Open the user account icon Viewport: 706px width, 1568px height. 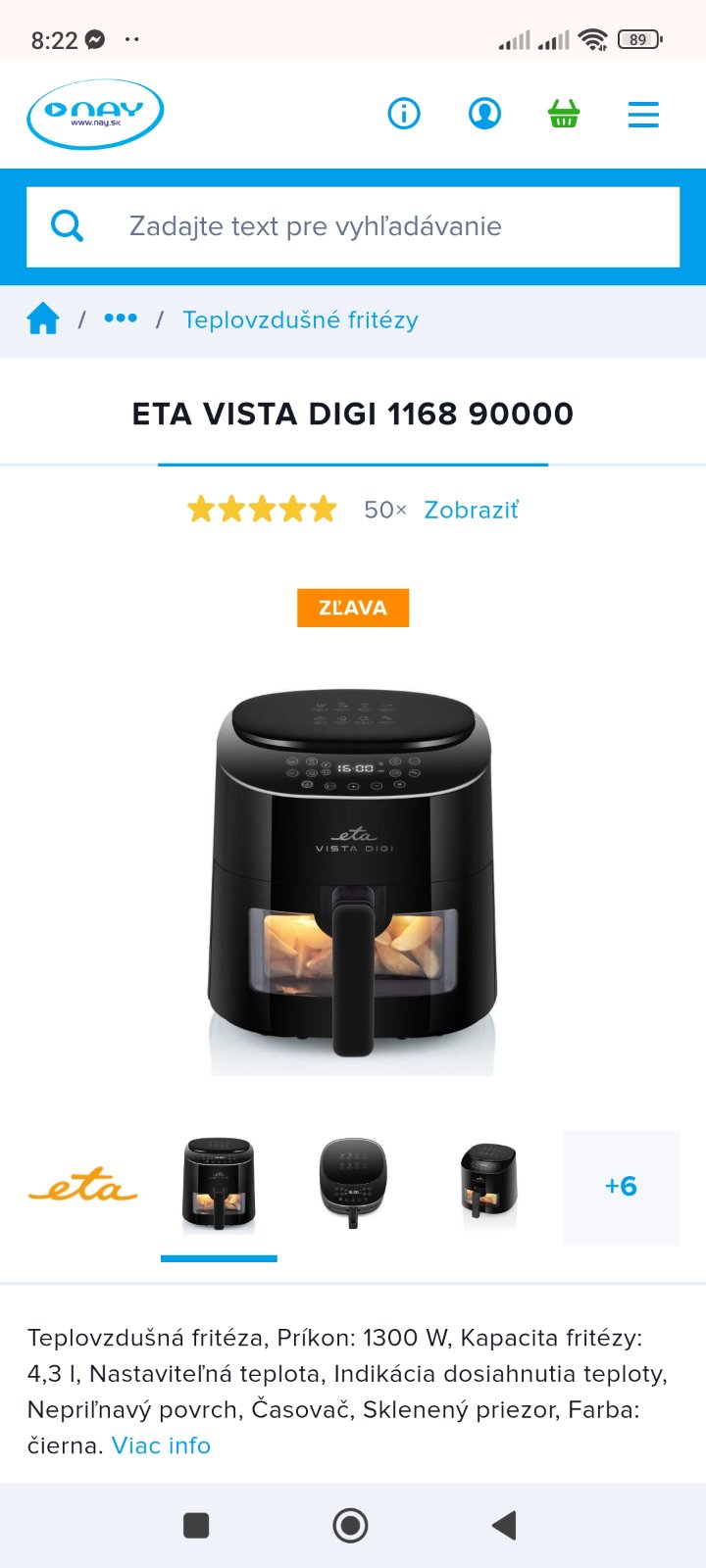pyautogui.click(x=484, y=114)
